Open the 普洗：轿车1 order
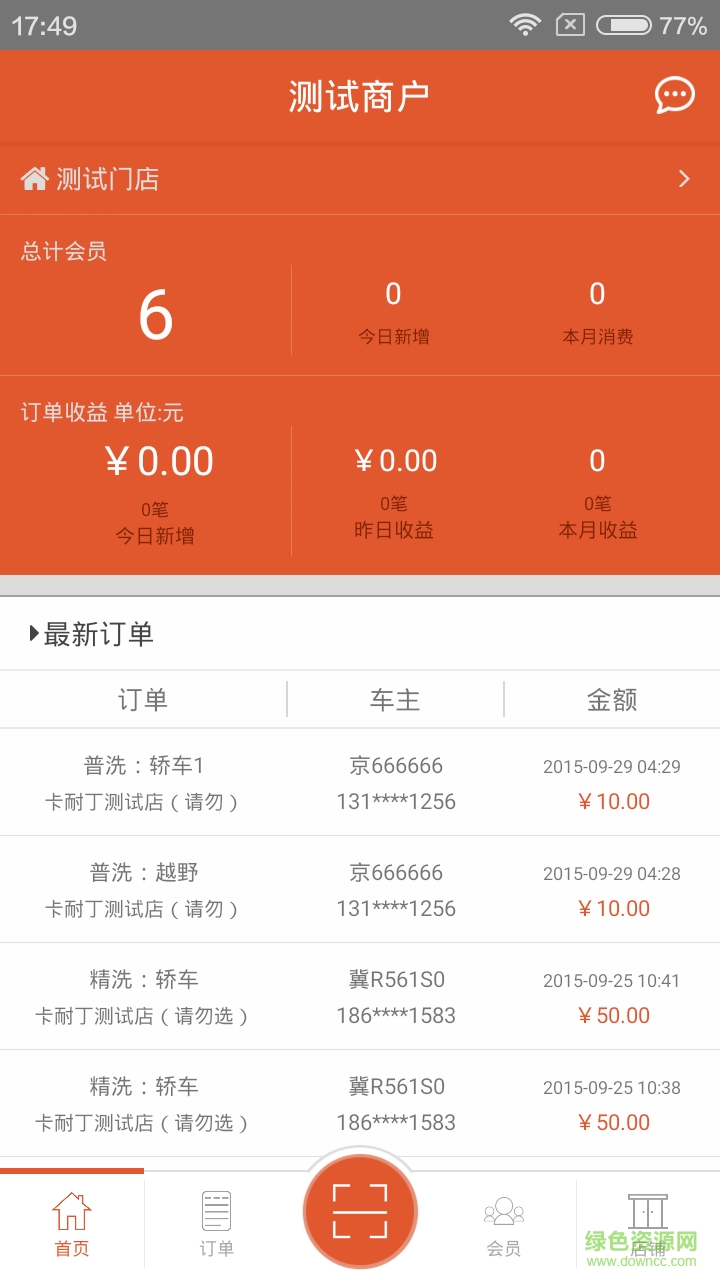720x1280 pixels. pyautogui.click(x=360, y=783)
